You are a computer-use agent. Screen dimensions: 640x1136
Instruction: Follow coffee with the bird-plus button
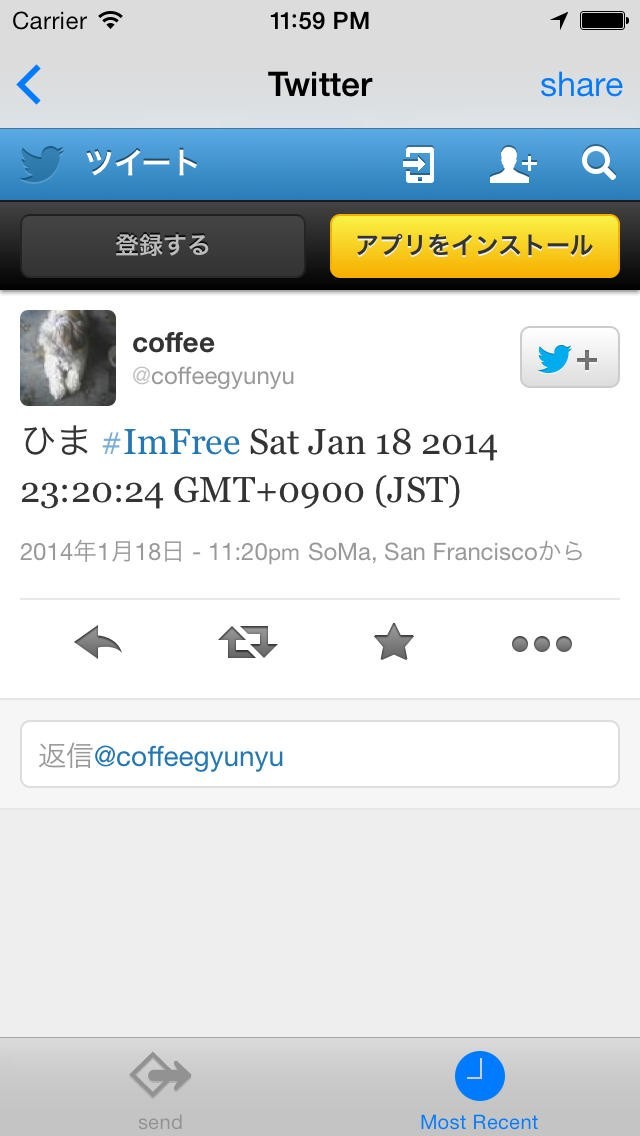click(x=569, y=357)
